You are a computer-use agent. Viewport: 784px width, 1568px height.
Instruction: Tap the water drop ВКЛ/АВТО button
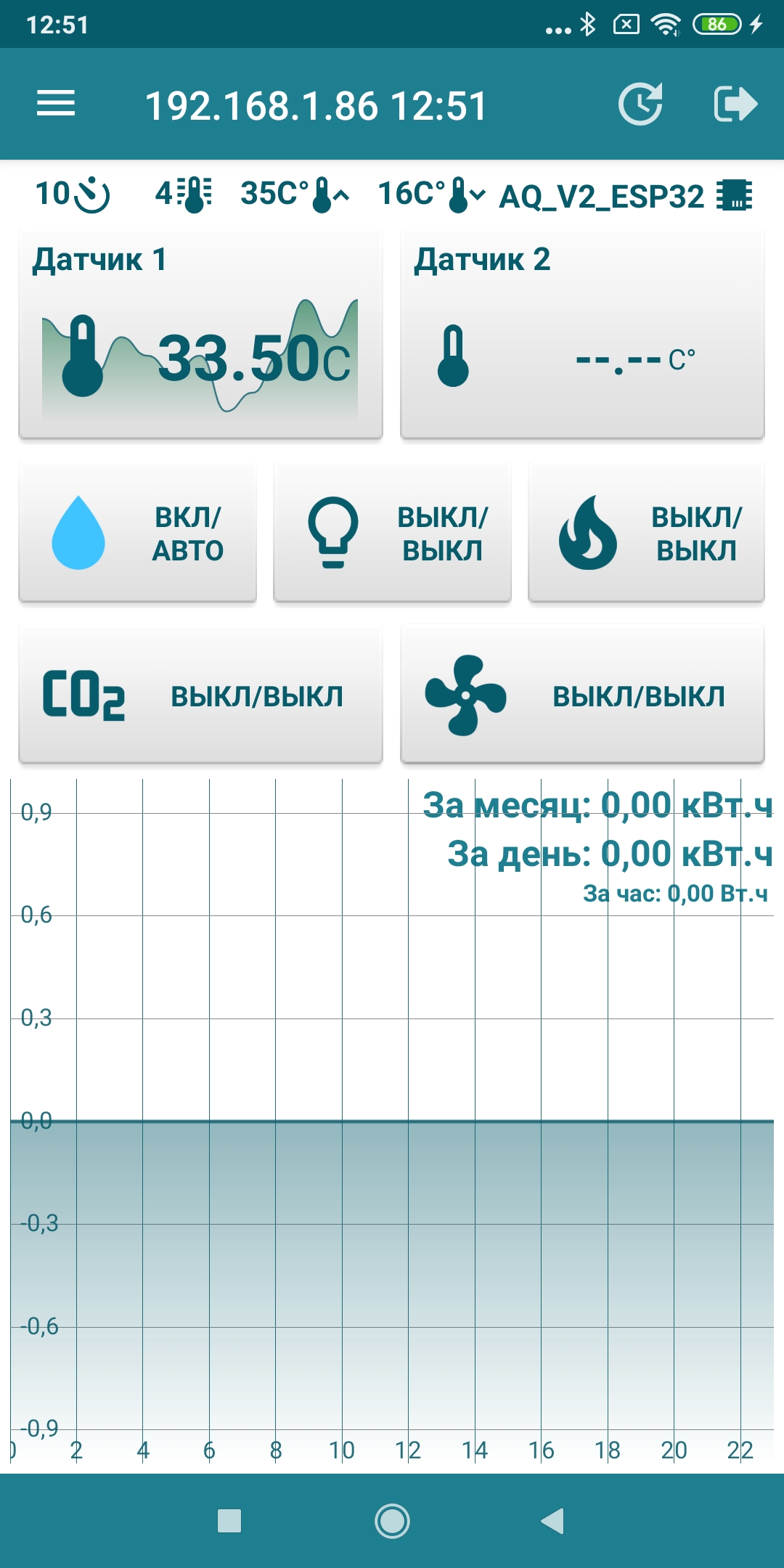[x=138, y=534]
